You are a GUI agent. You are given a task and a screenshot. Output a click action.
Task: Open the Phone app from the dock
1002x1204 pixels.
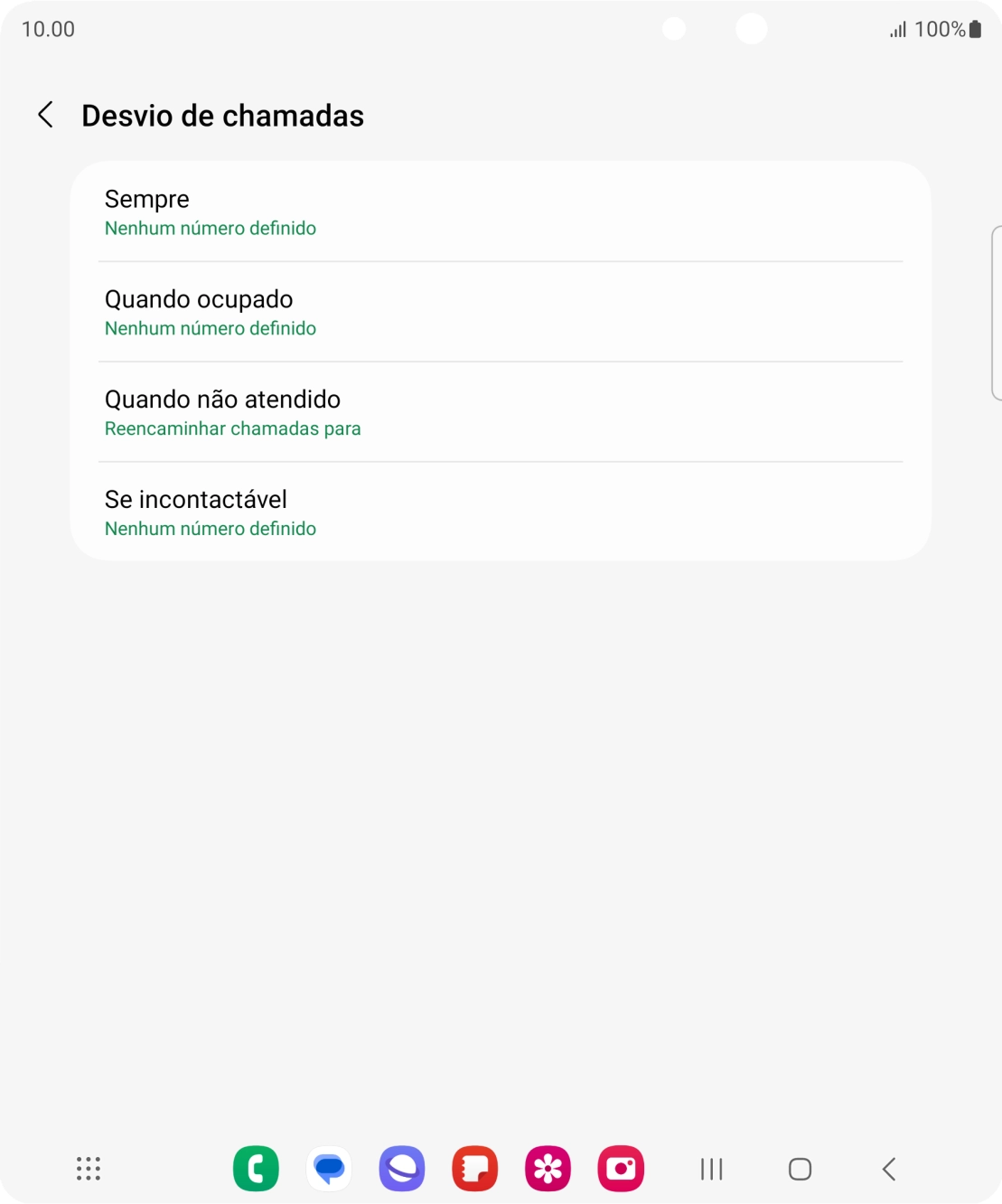(256, 1168)
